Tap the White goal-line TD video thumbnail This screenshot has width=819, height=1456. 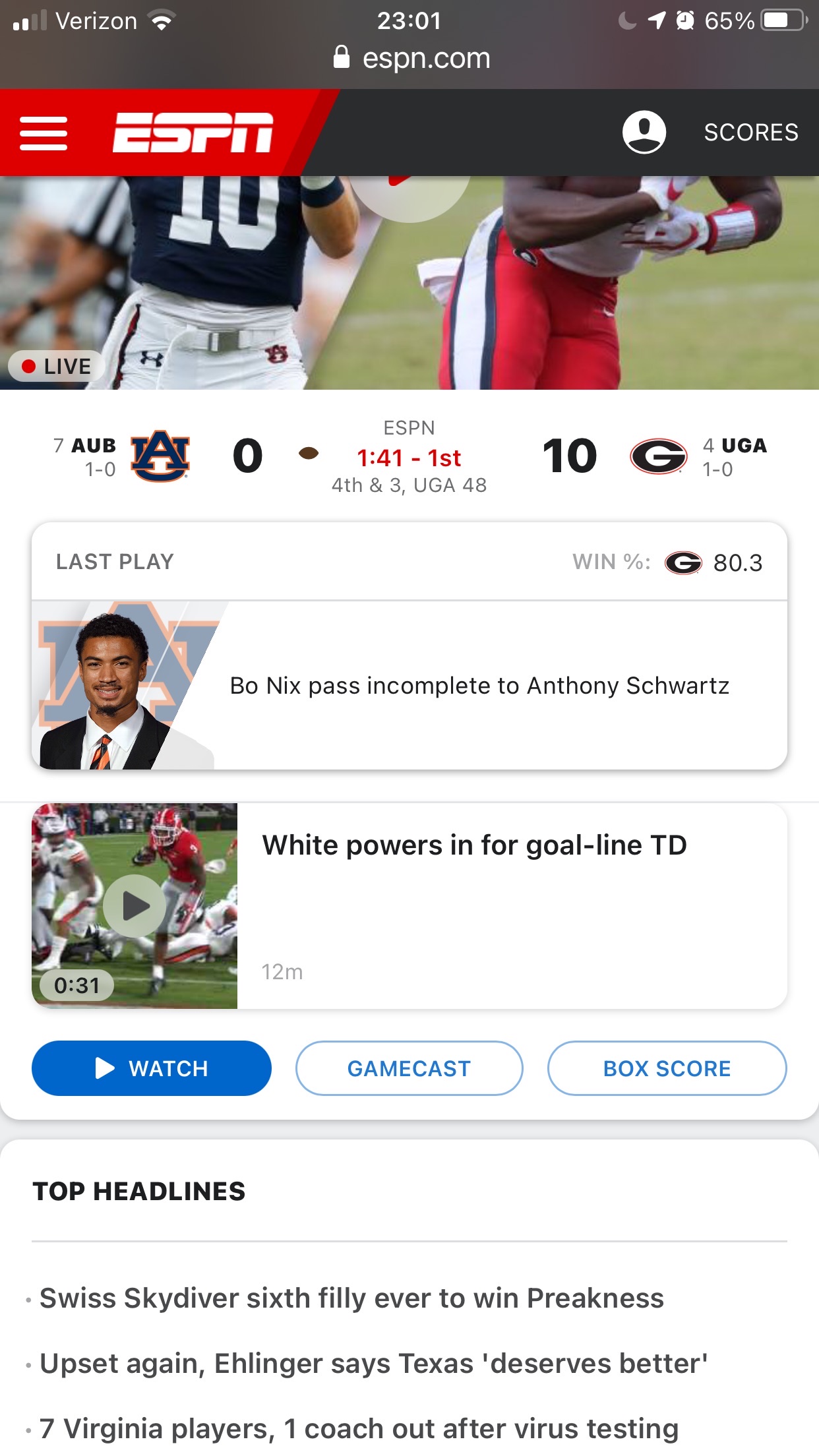[x=134, y=907]
